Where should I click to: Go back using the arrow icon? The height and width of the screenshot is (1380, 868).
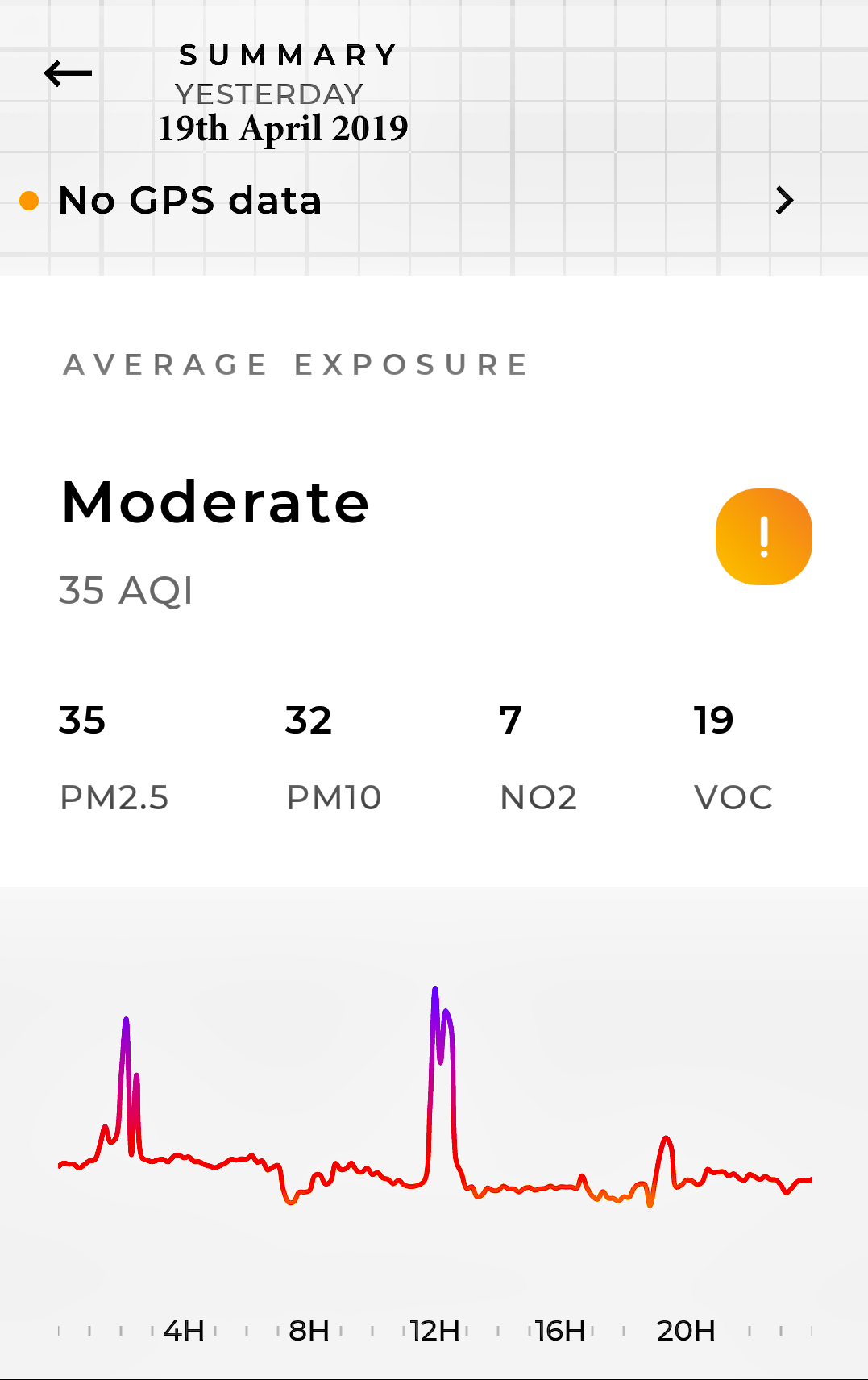coord(68,73)
